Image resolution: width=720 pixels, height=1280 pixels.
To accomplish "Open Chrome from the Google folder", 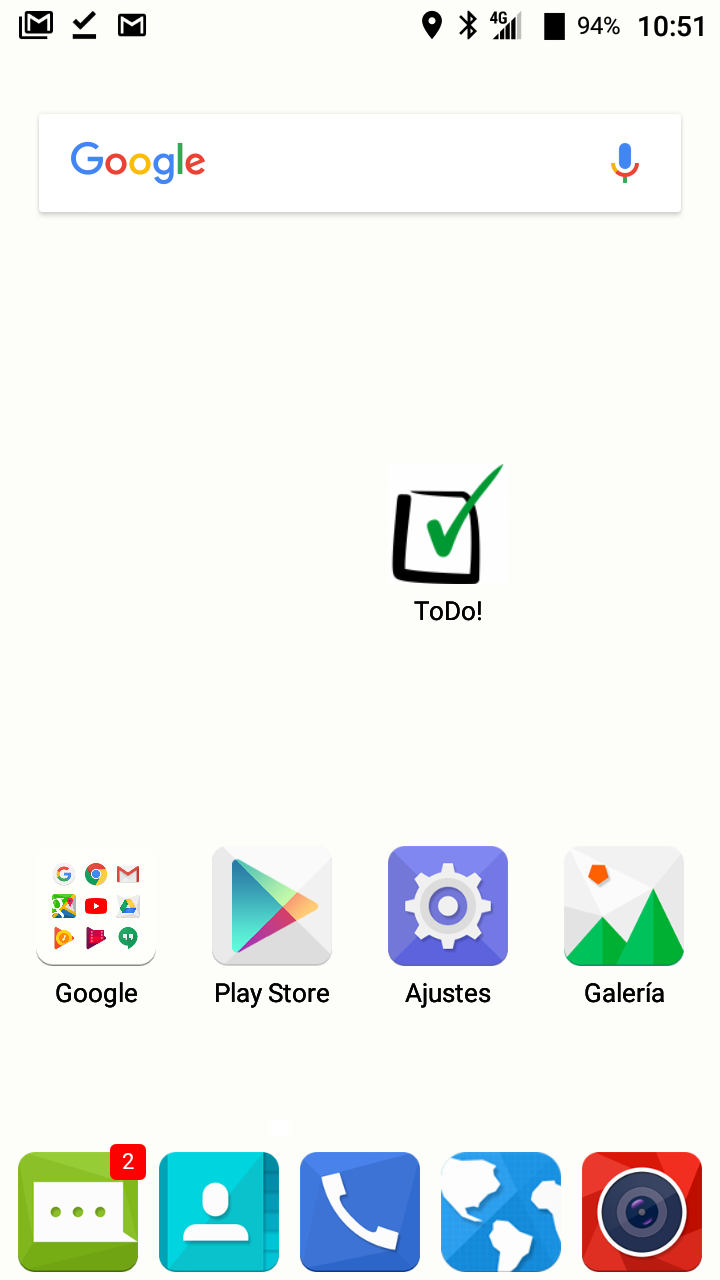I will pyautogui.click(x=96, y=873).
